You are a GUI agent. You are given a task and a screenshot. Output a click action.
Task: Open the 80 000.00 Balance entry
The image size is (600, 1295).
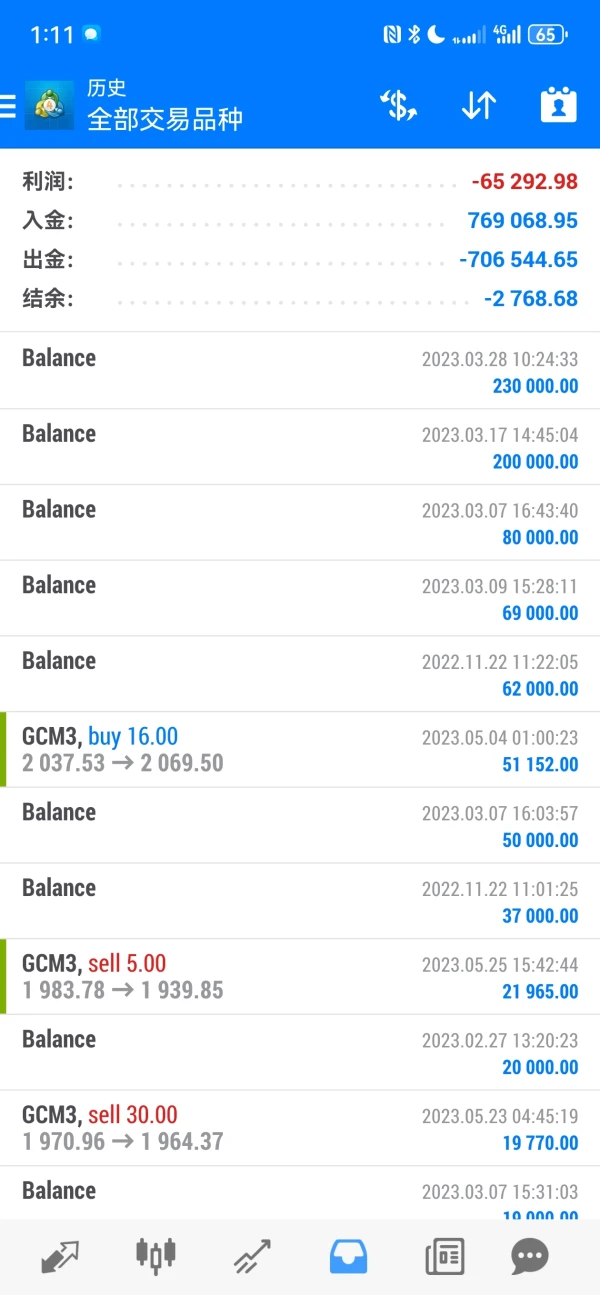(x=300, y=523)
